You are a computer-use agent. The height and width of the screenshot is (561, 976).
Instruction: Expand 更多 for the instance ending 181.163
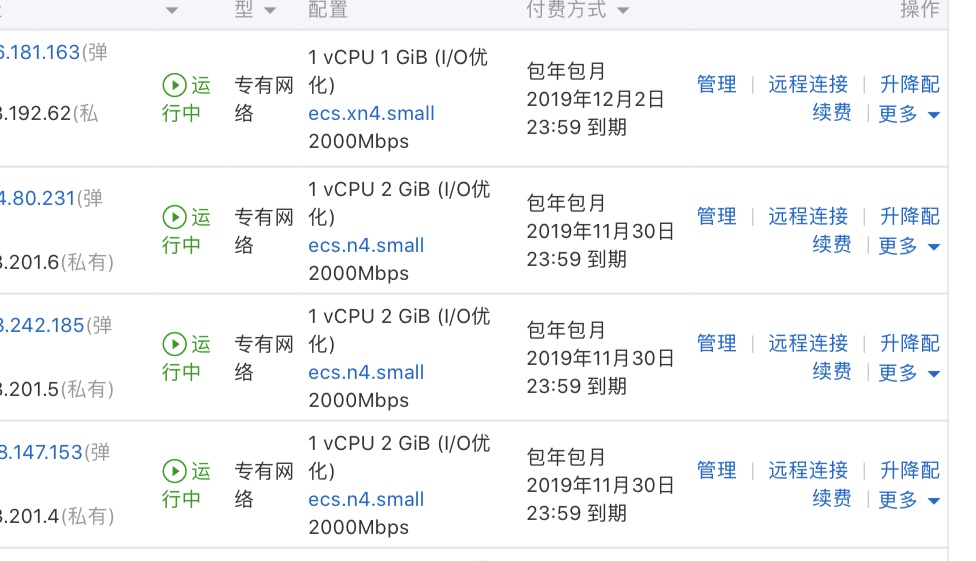click(x=908, y=114)
